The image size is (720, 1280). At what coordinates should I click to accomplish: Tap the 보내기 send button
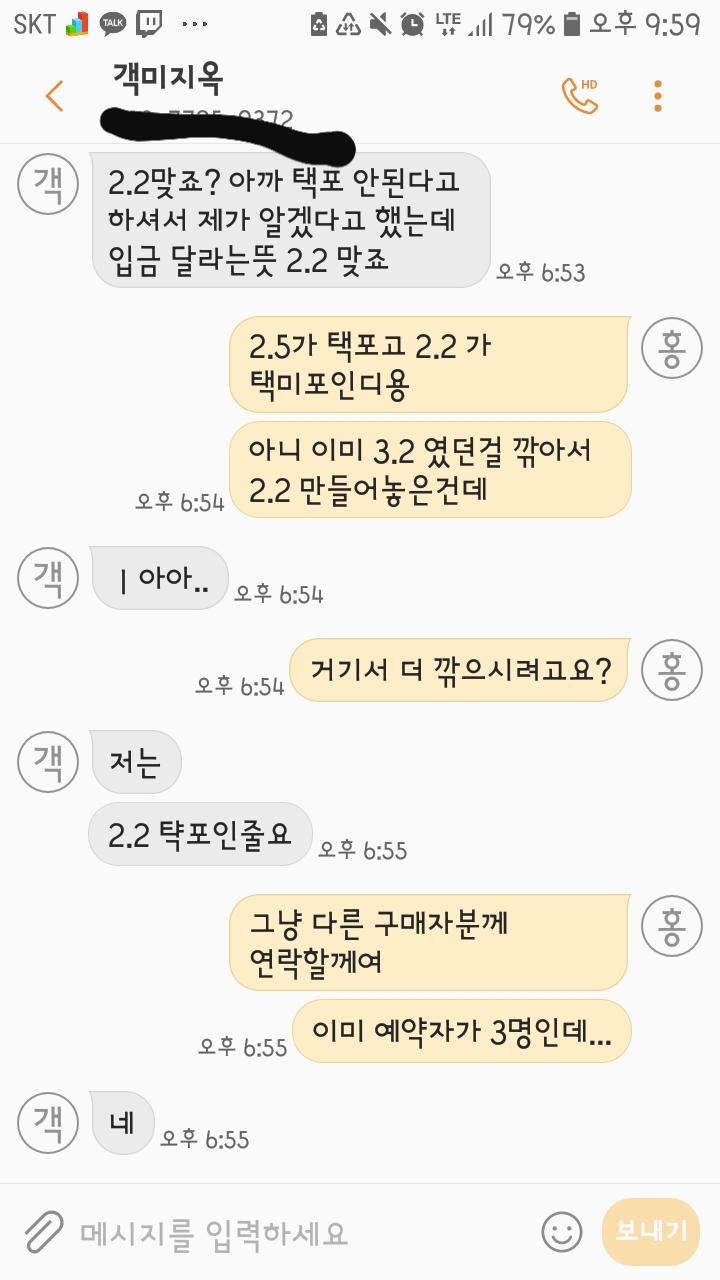pyautogui.click(x=651, y=1232)
